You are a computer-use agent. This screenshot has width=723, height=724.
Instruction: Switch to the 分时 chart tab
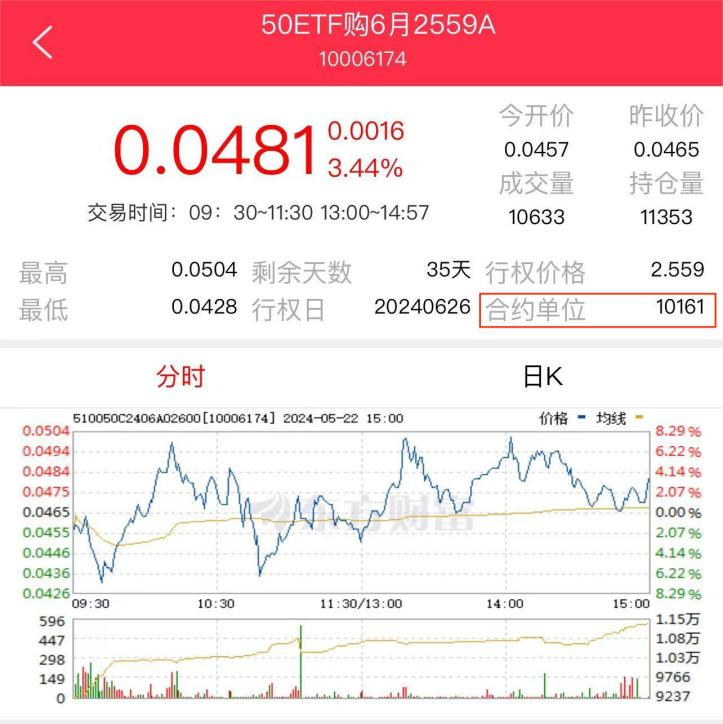click(181, 376)
